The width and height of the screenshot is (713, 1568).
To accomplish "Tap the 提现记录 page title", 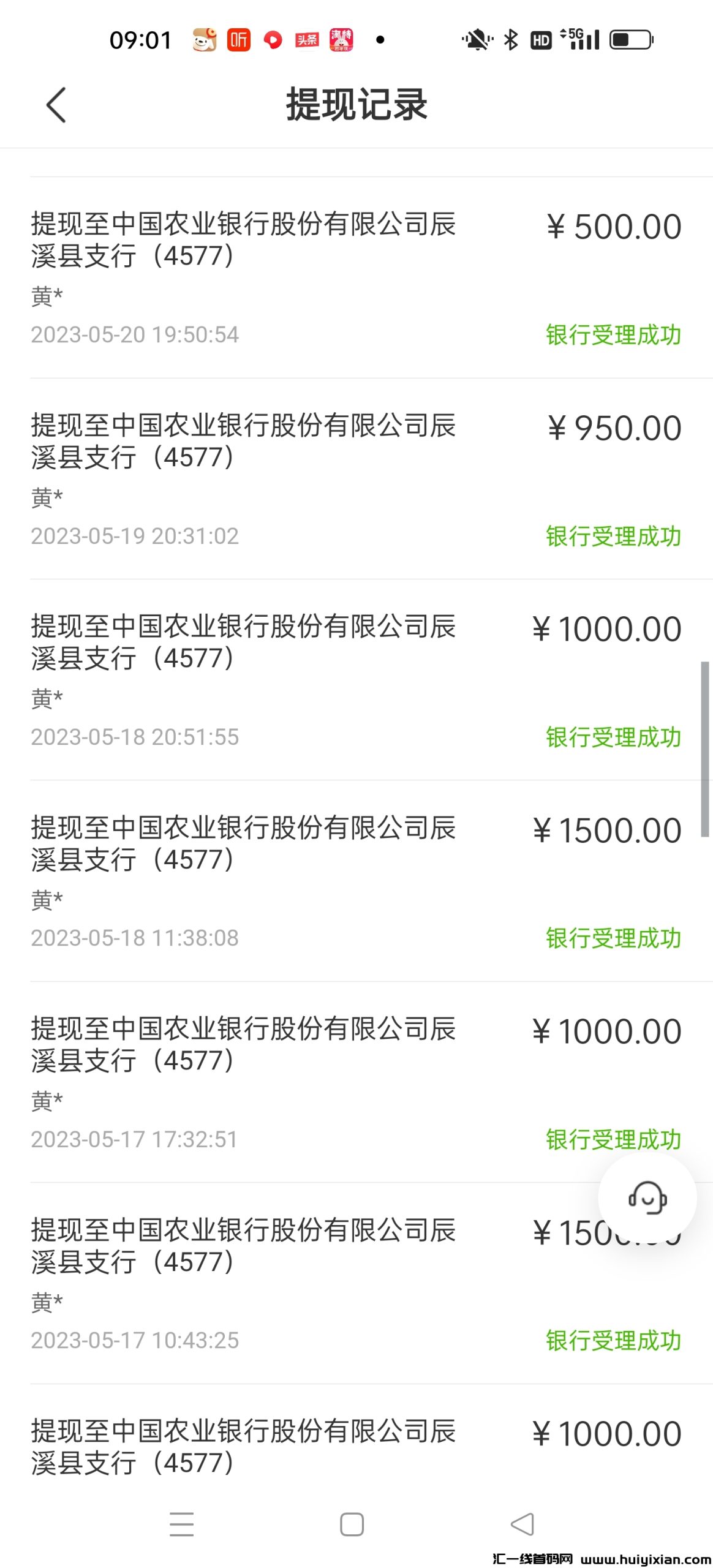I will click(x=356, y=104).
